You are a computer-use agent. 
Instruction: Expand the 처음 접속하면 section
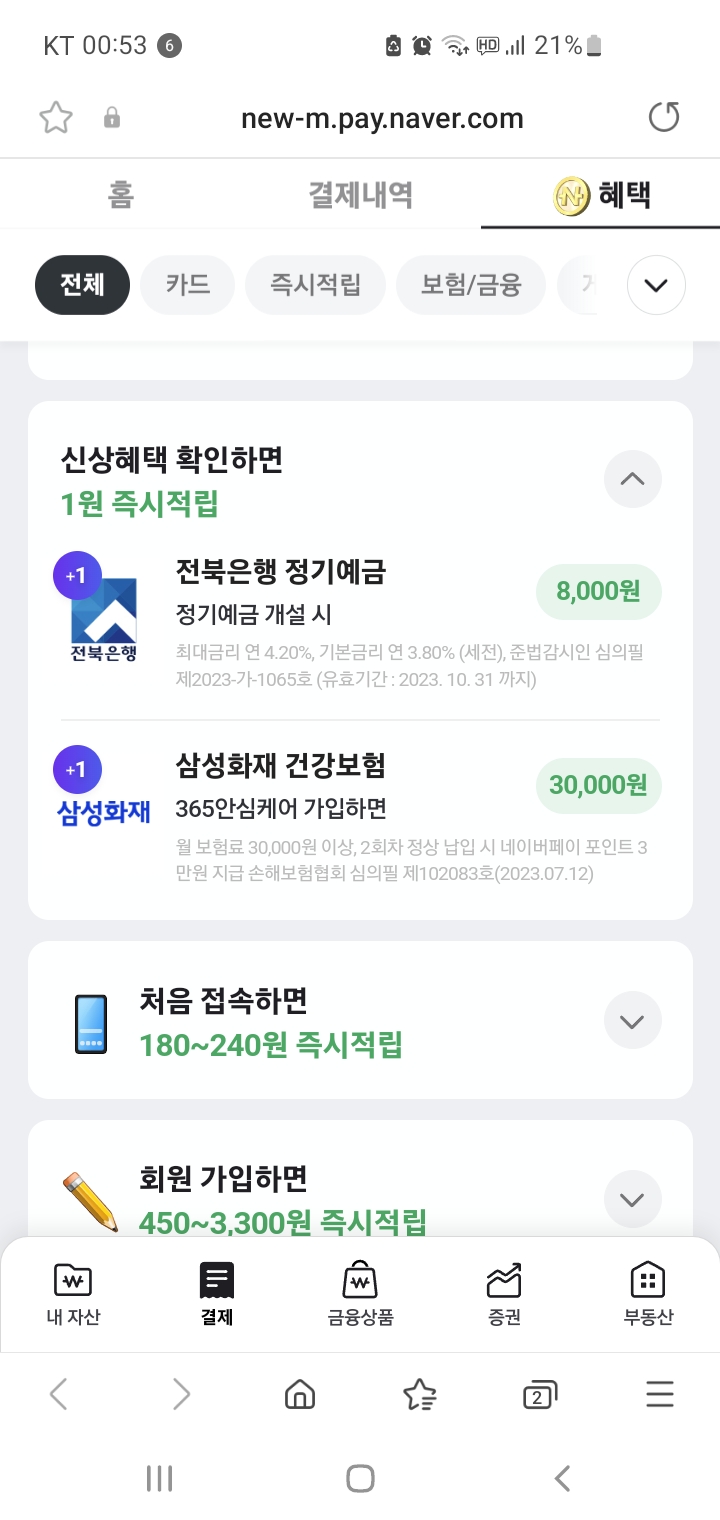click(x=632, y=1020)
